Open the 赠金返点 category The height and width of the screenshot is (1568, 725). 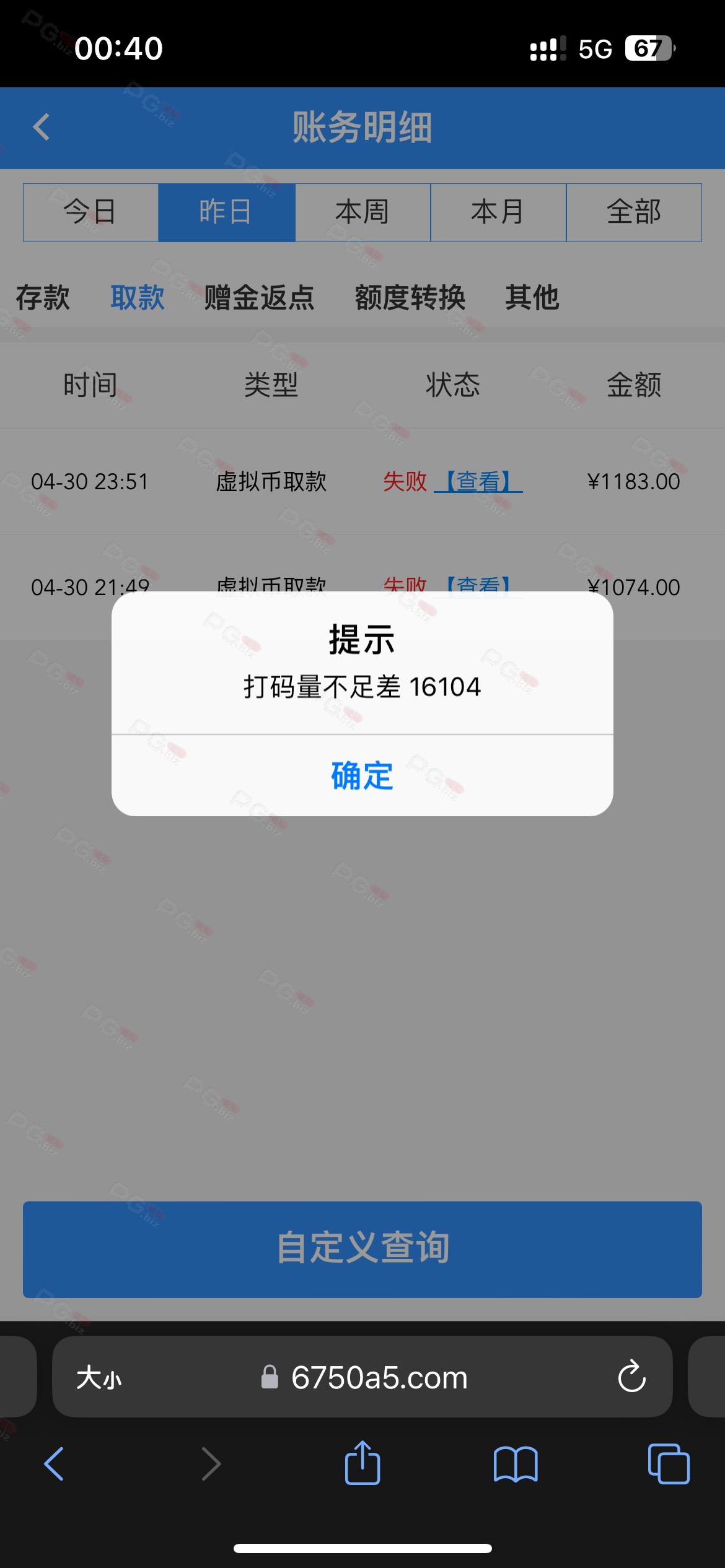[260, 297]
